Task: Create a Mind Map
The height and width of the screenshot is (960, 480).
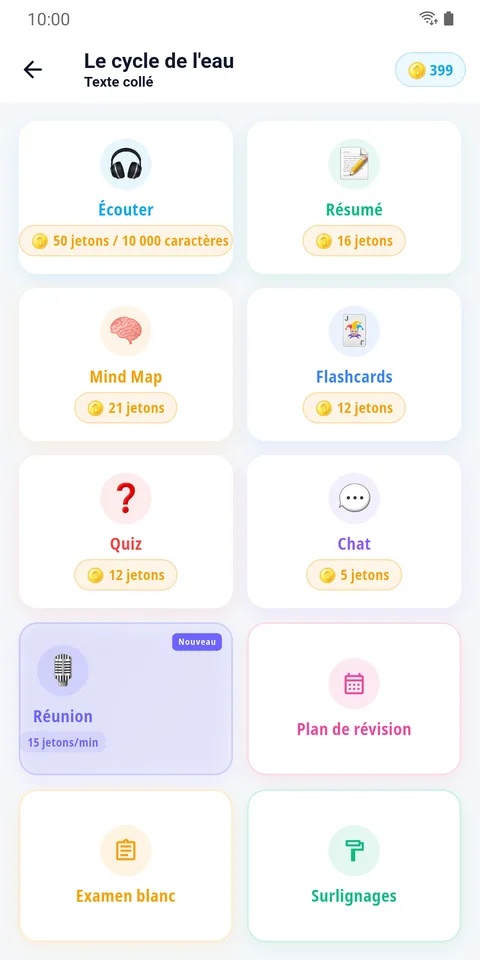Action: 126,364
